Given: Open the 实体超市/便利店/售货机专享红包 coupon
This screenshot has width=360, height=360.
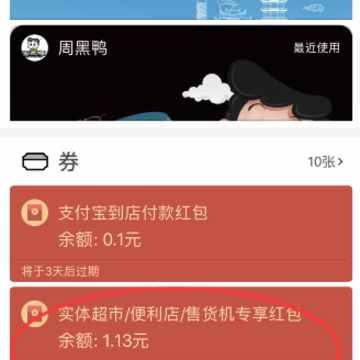Looking at the screenshot, I should [x=181, y=323].
